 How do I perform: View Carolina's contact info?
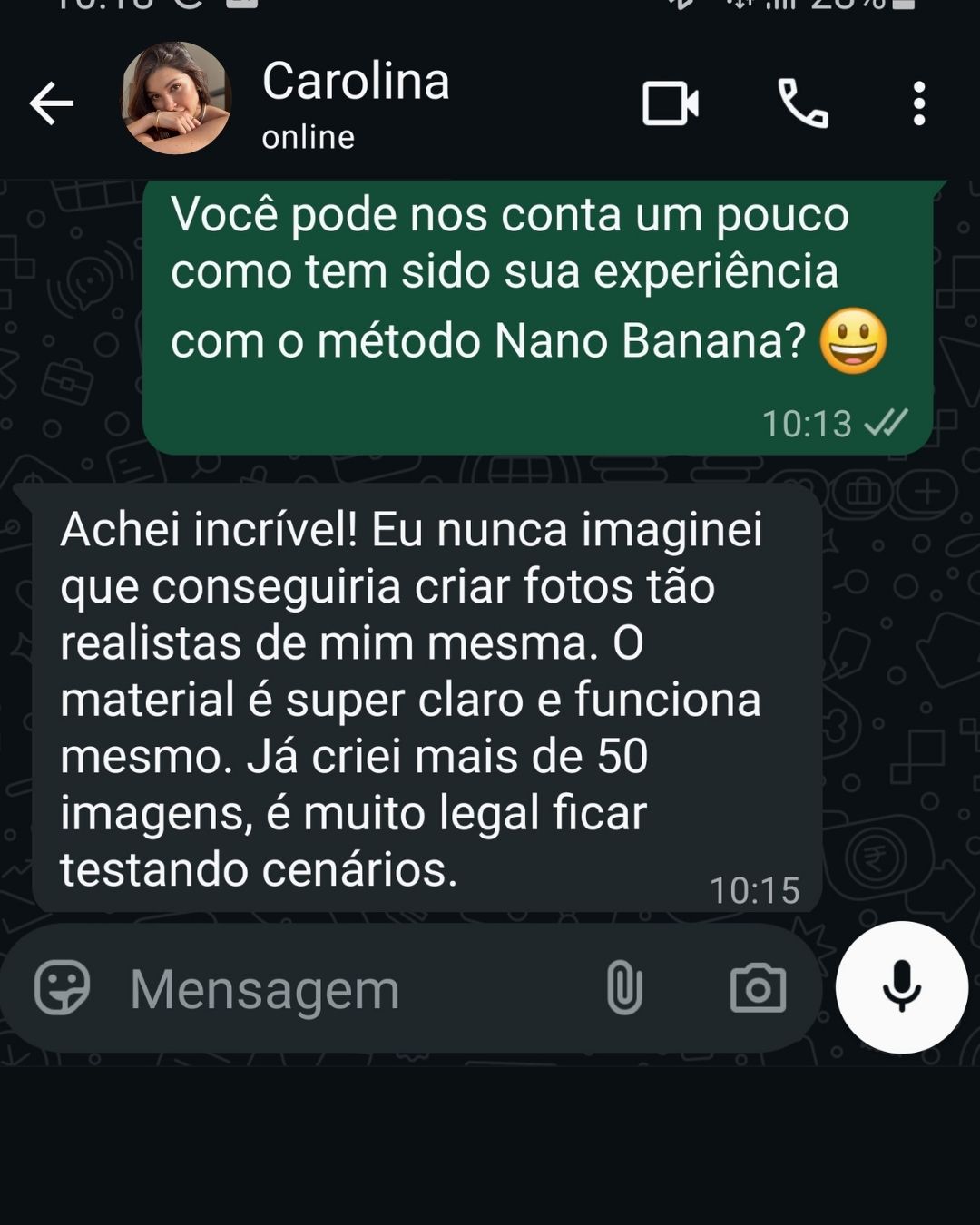(x=356, y=102)
